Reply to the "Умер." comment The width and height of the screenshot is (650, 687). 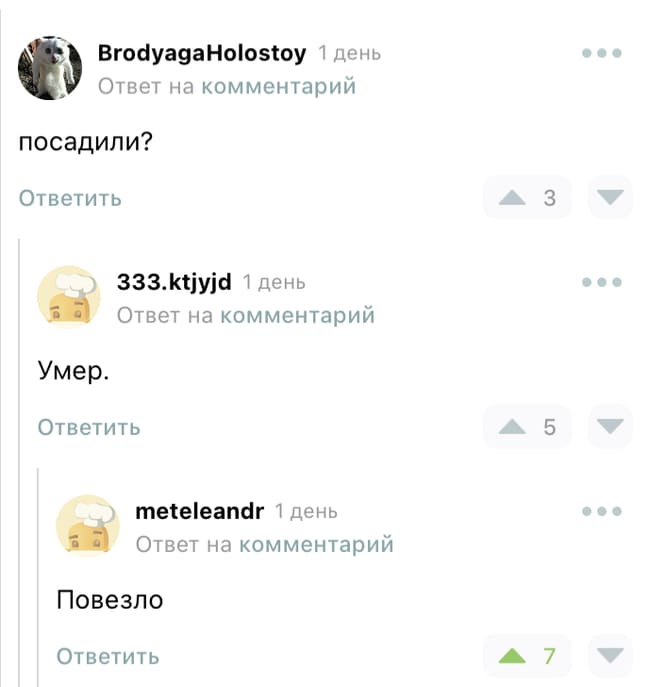[x=89, y=428]
